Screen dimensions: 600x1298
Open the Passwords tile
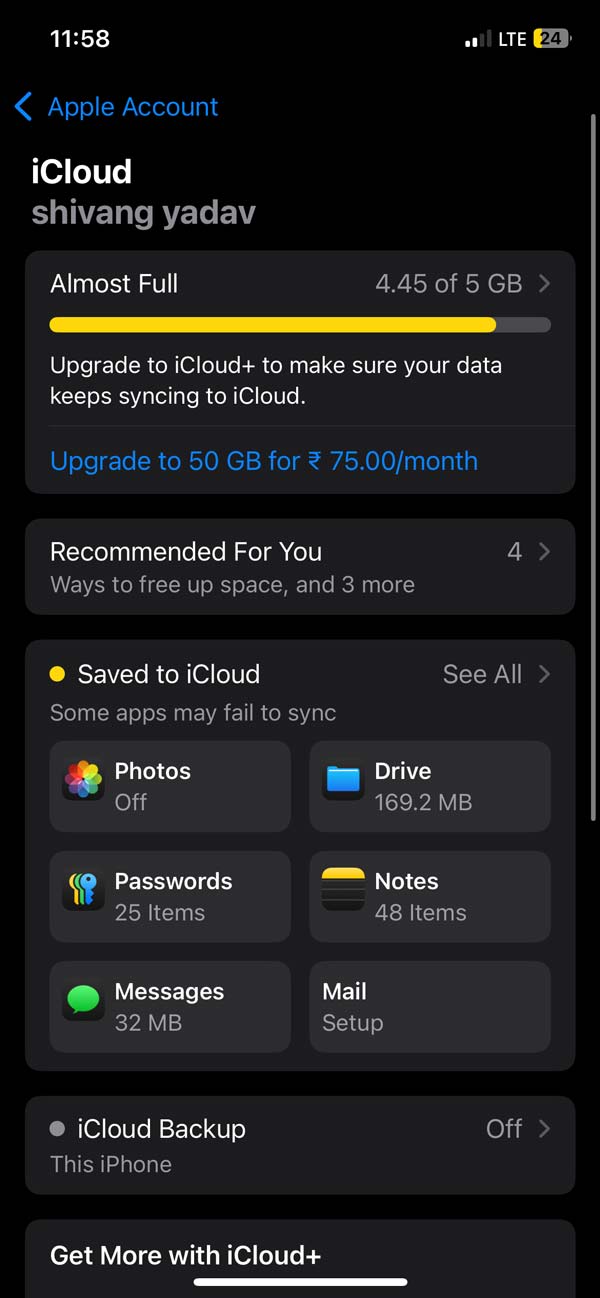point(170,896)
